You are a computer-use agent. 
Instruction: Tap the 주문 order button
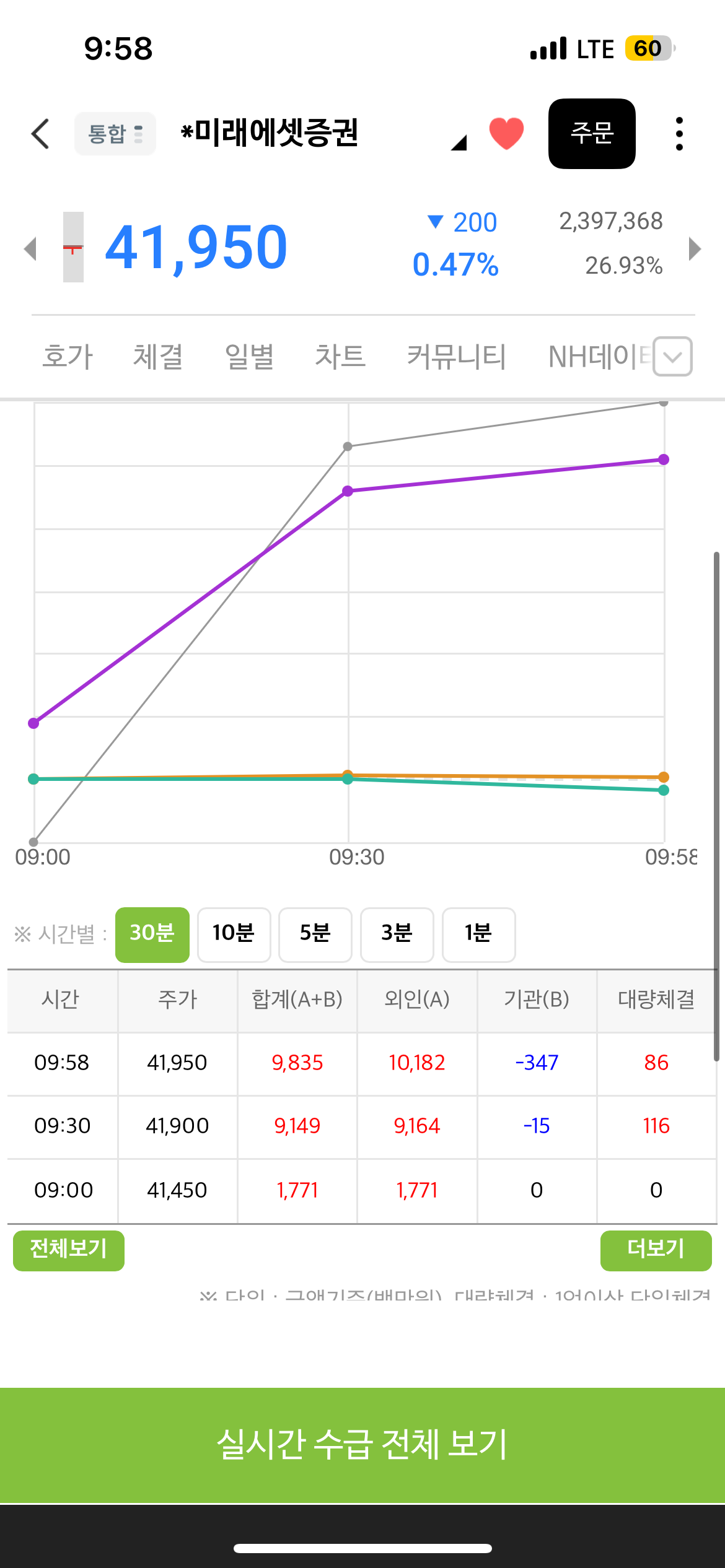tap(592, 134)
